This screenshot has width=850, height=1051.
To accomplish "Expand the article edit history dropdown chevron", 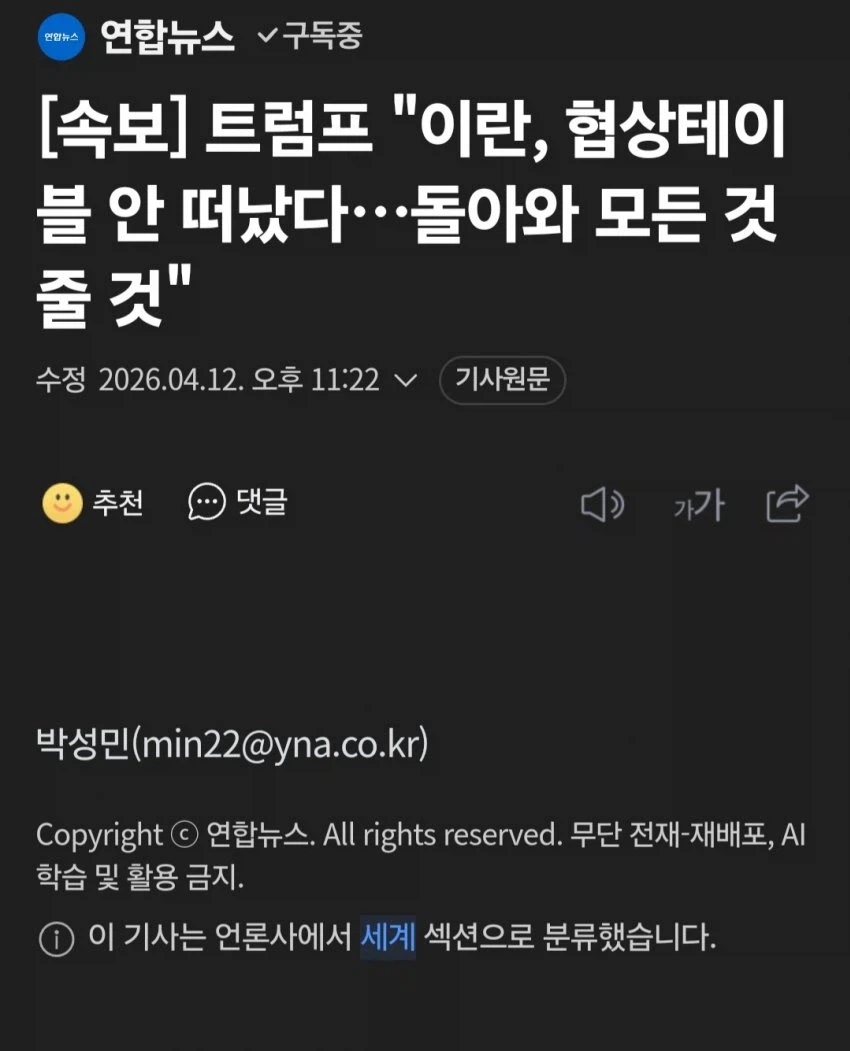I will click(x=406, y=380).
